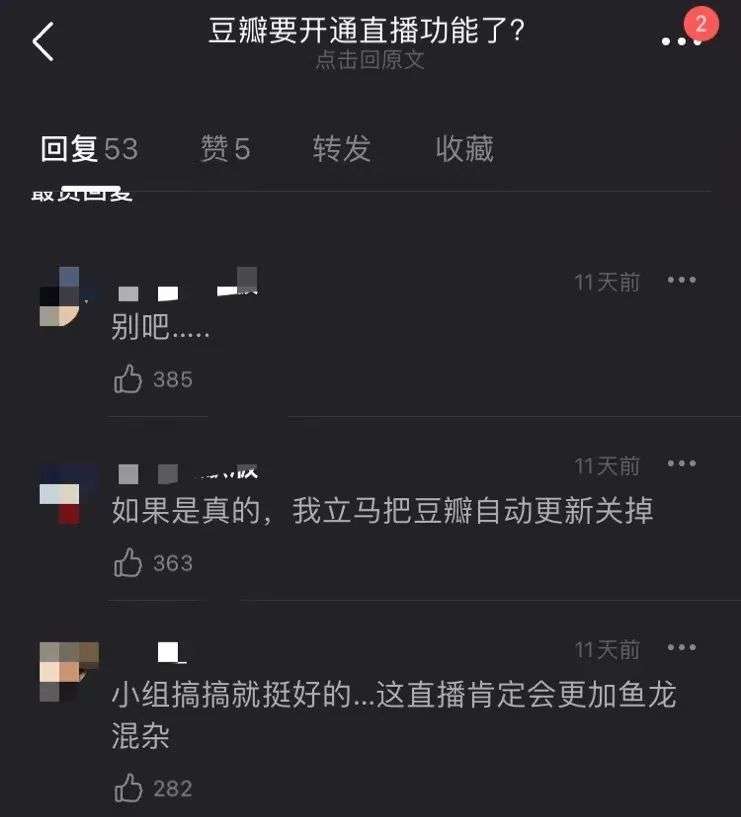Like the comment about 豆瓣自动更新关掉
Viewport: 741px width, 817px height.
(x=128, y=563)
